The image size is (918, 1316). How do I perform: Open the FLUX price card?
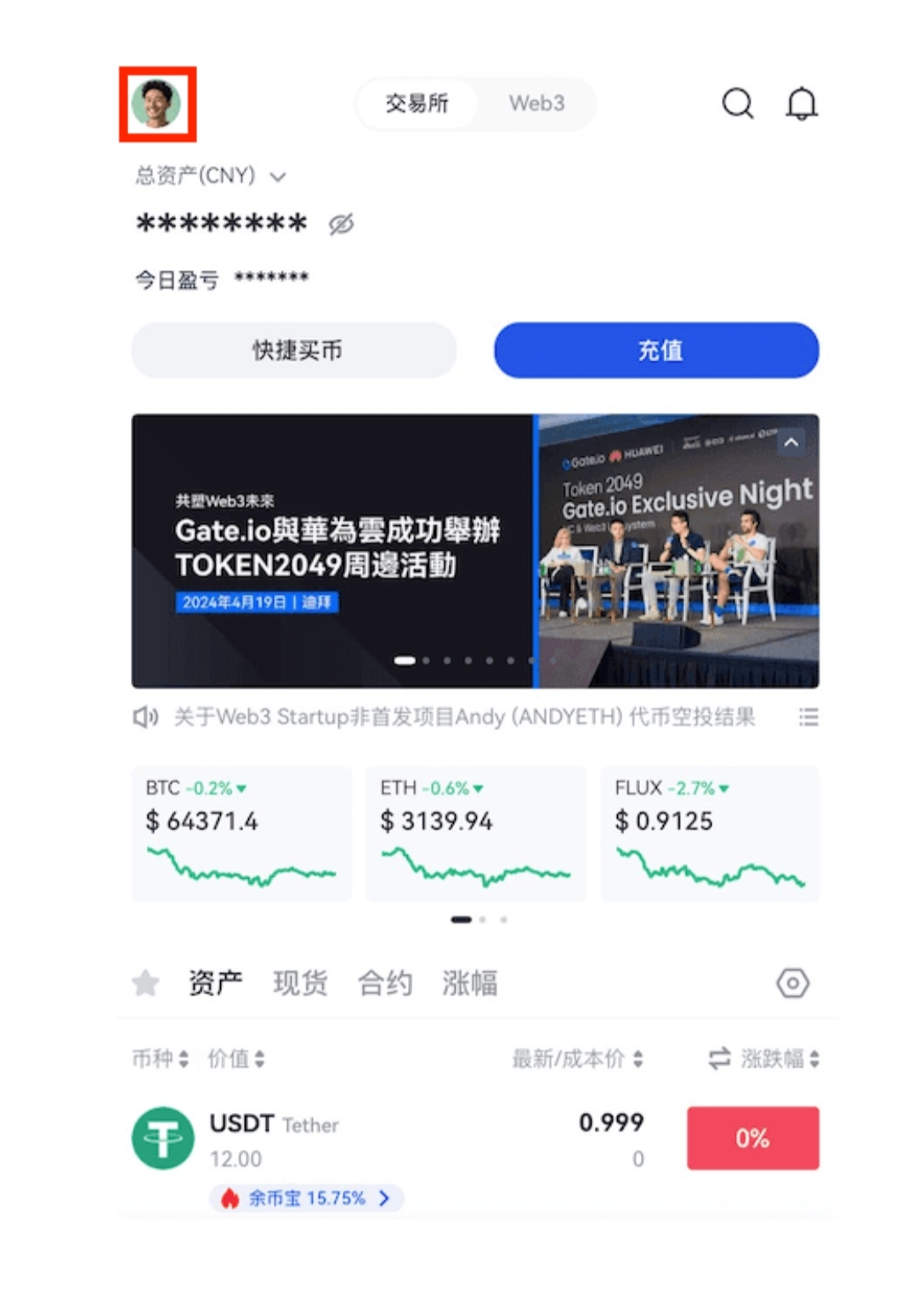coord(710,833)
